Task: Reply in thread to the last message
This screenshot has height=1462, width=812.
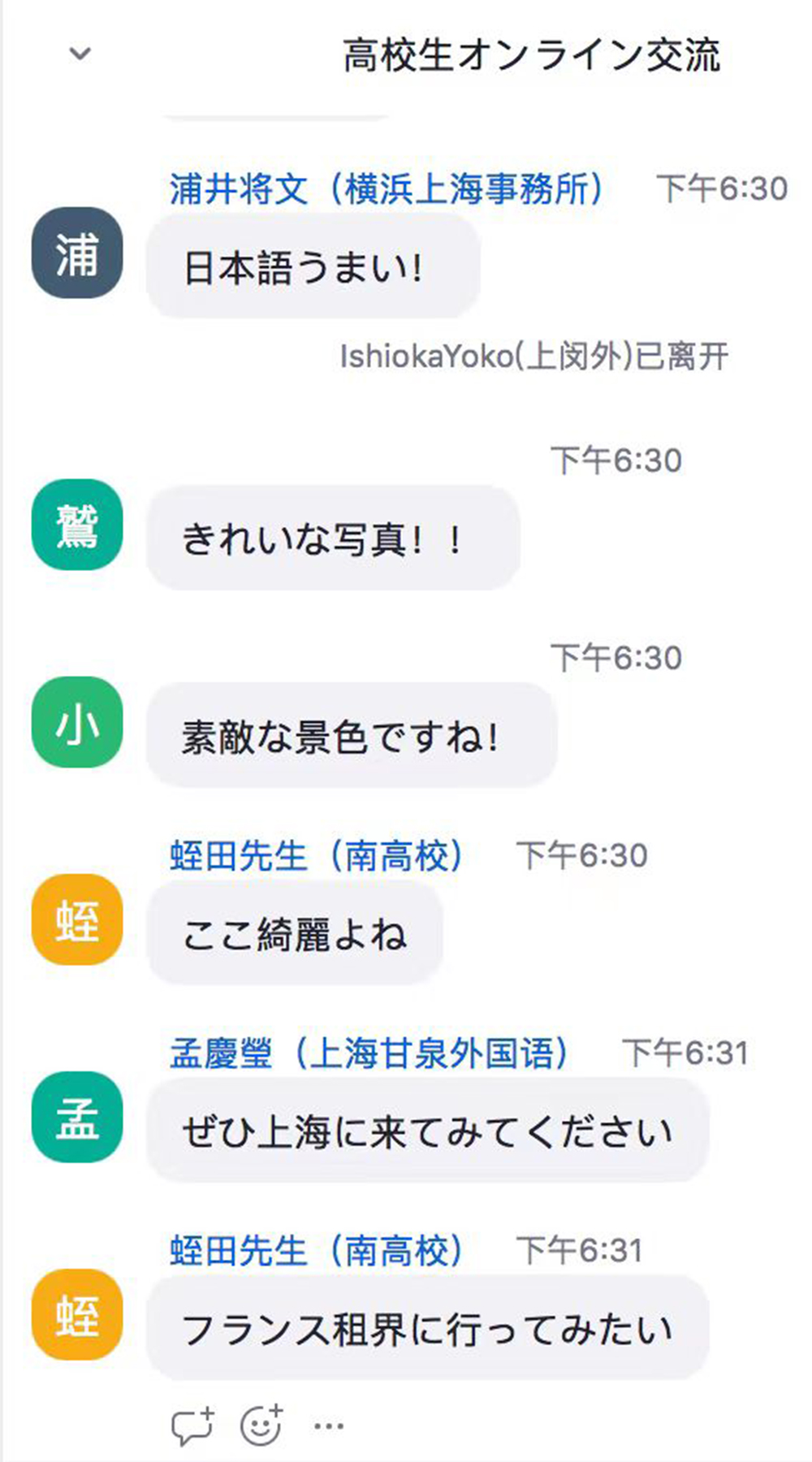Action: 193,1425
